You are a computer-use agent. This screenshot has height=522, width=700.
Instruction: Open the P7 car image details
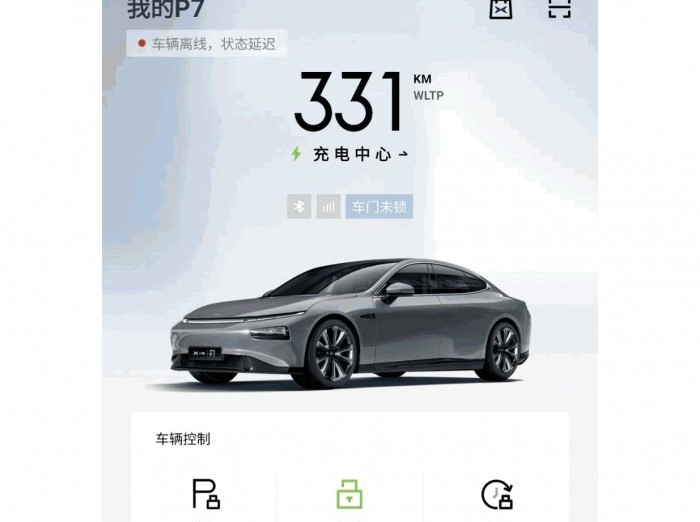pyautogui.click(x=350, y=322)
